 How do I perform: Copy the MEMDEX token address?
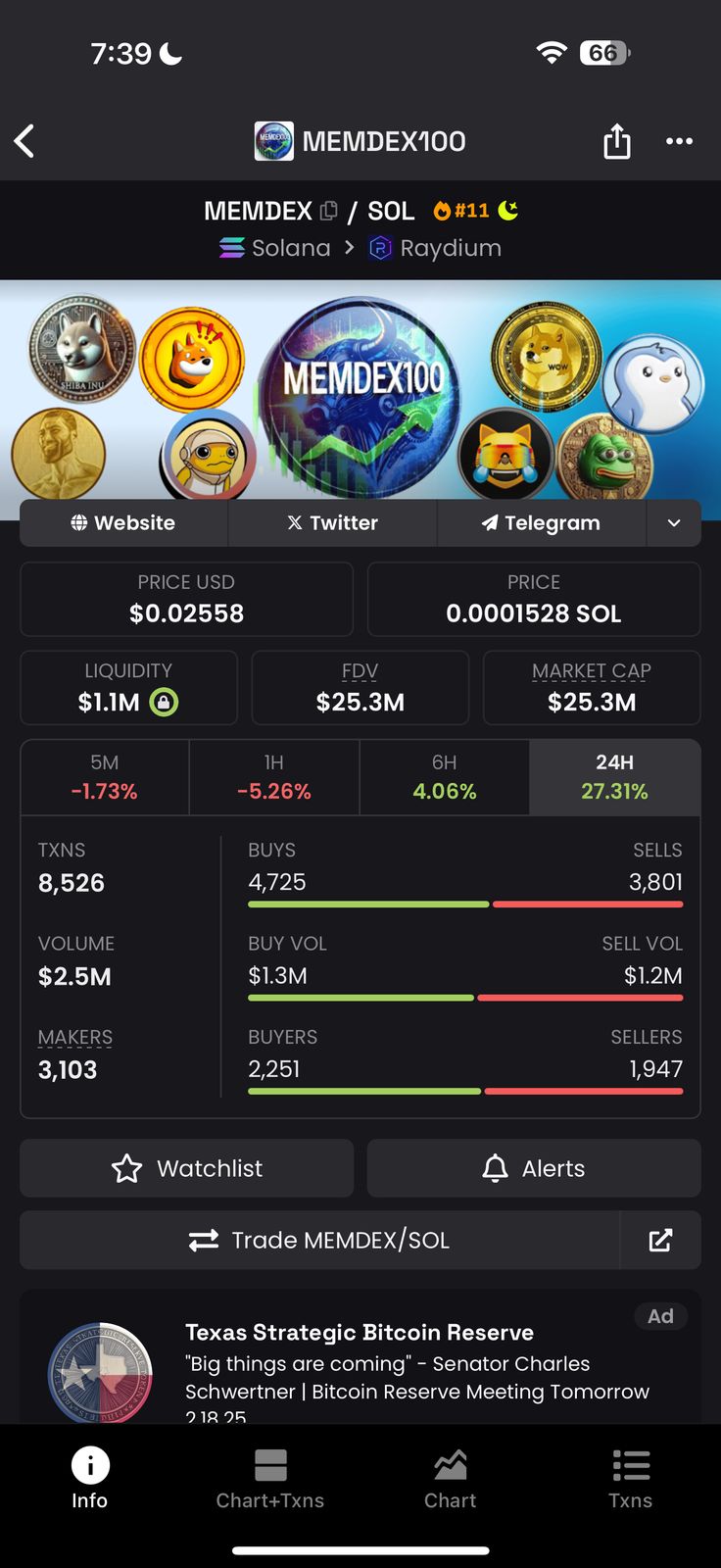point(329,211)
